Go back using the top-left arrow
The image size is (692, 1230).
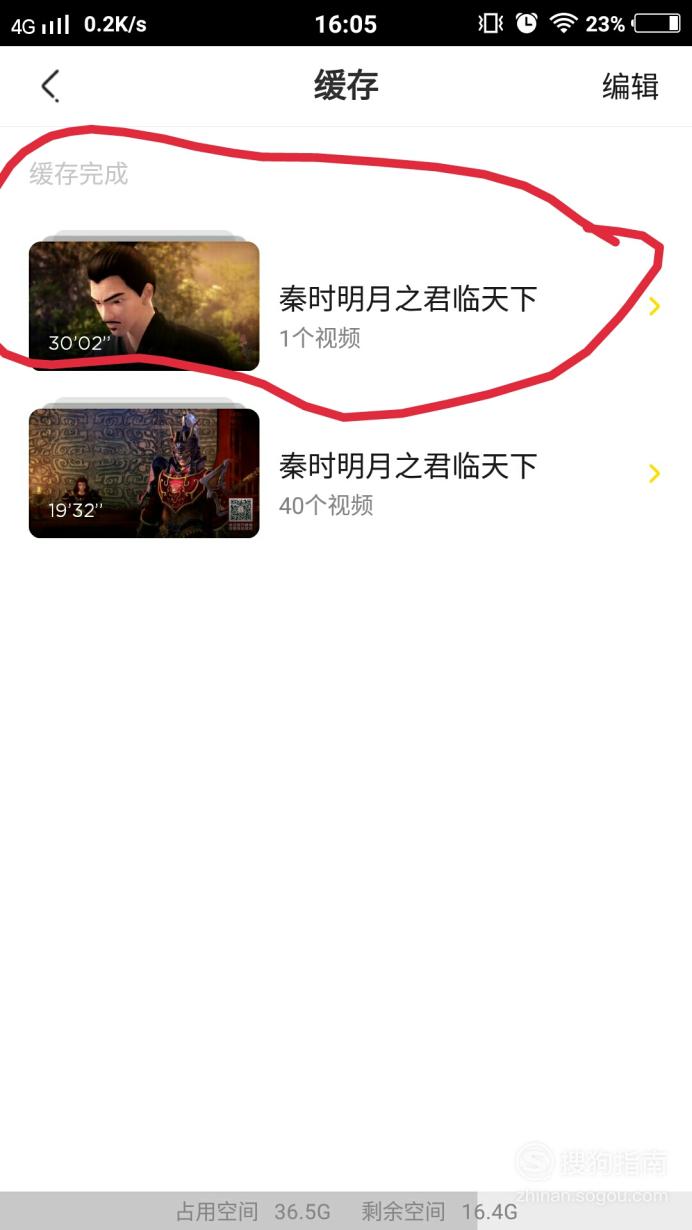[50, 86]
